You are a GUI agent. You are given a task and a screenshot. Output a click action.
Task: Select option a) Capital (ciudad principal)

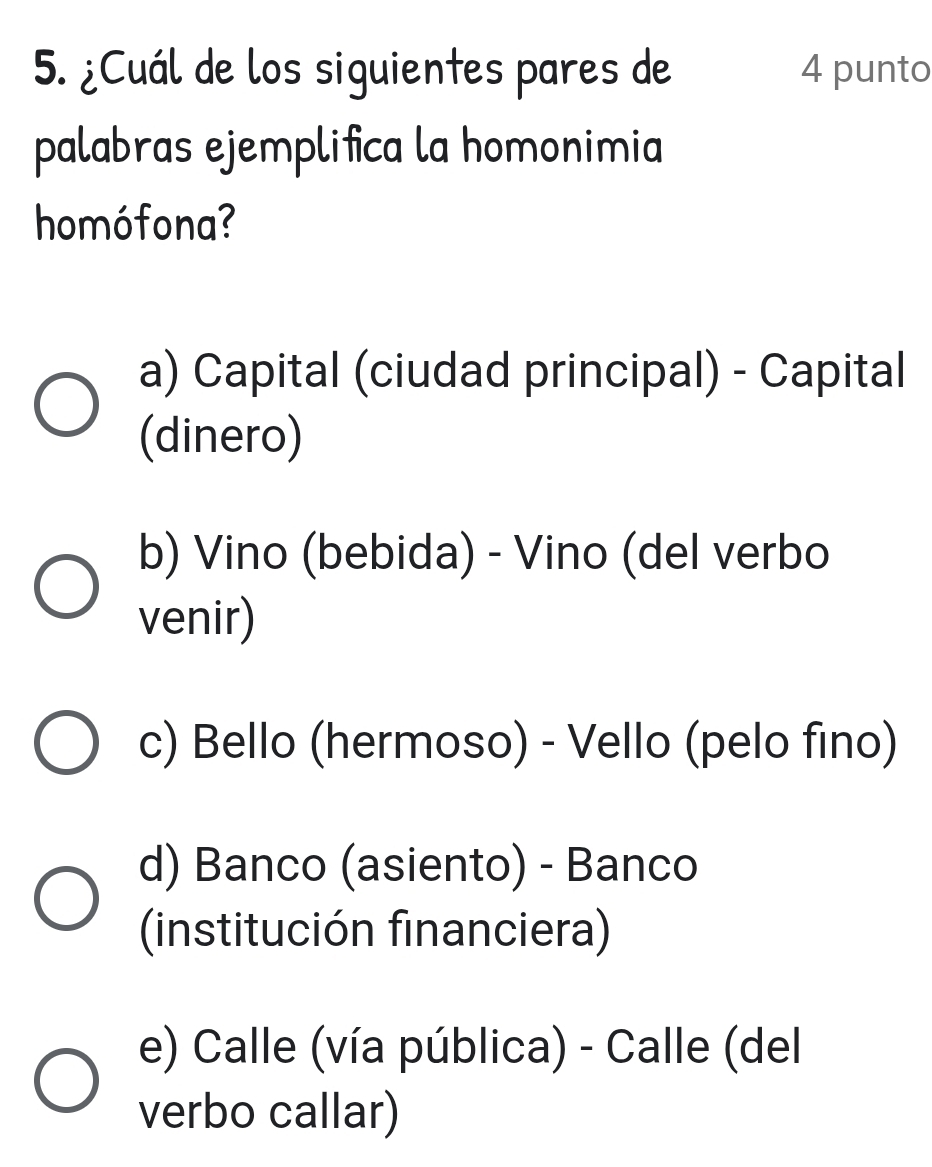pyautogui.click(x=68, y=405)
